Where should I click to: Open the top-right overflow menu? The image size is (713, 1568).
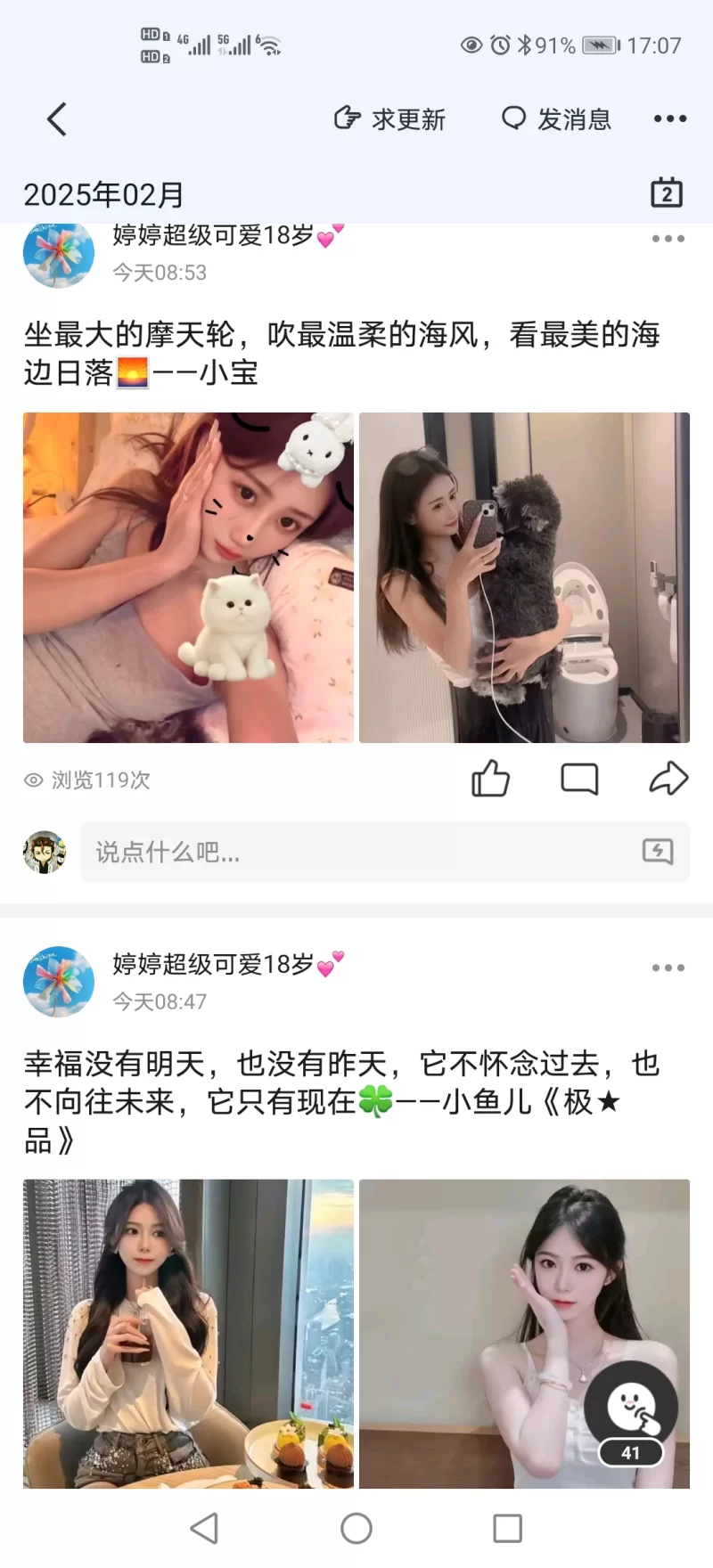tap(669, 118)
